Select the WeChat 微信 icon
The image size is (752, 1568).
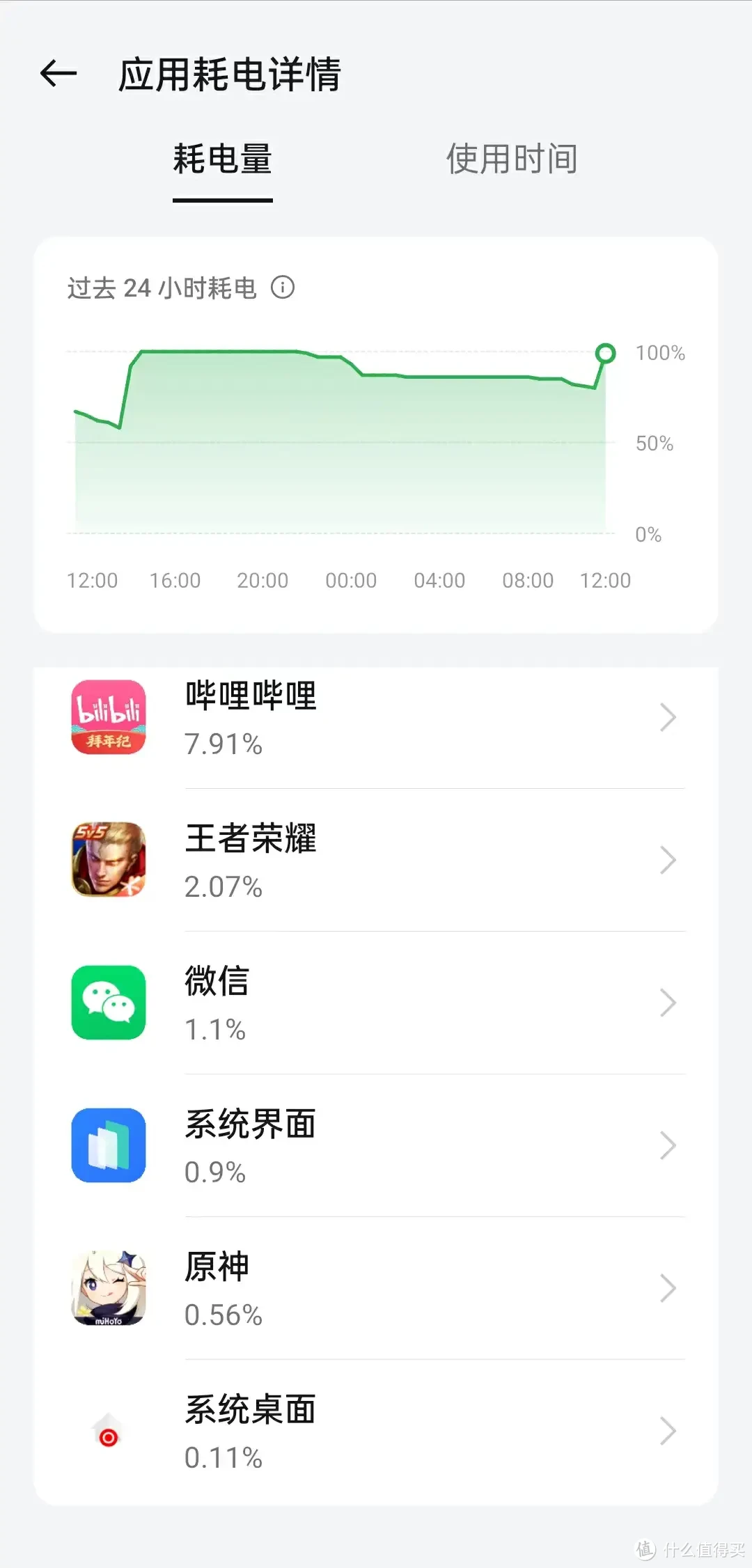[x=108, y=1003]
